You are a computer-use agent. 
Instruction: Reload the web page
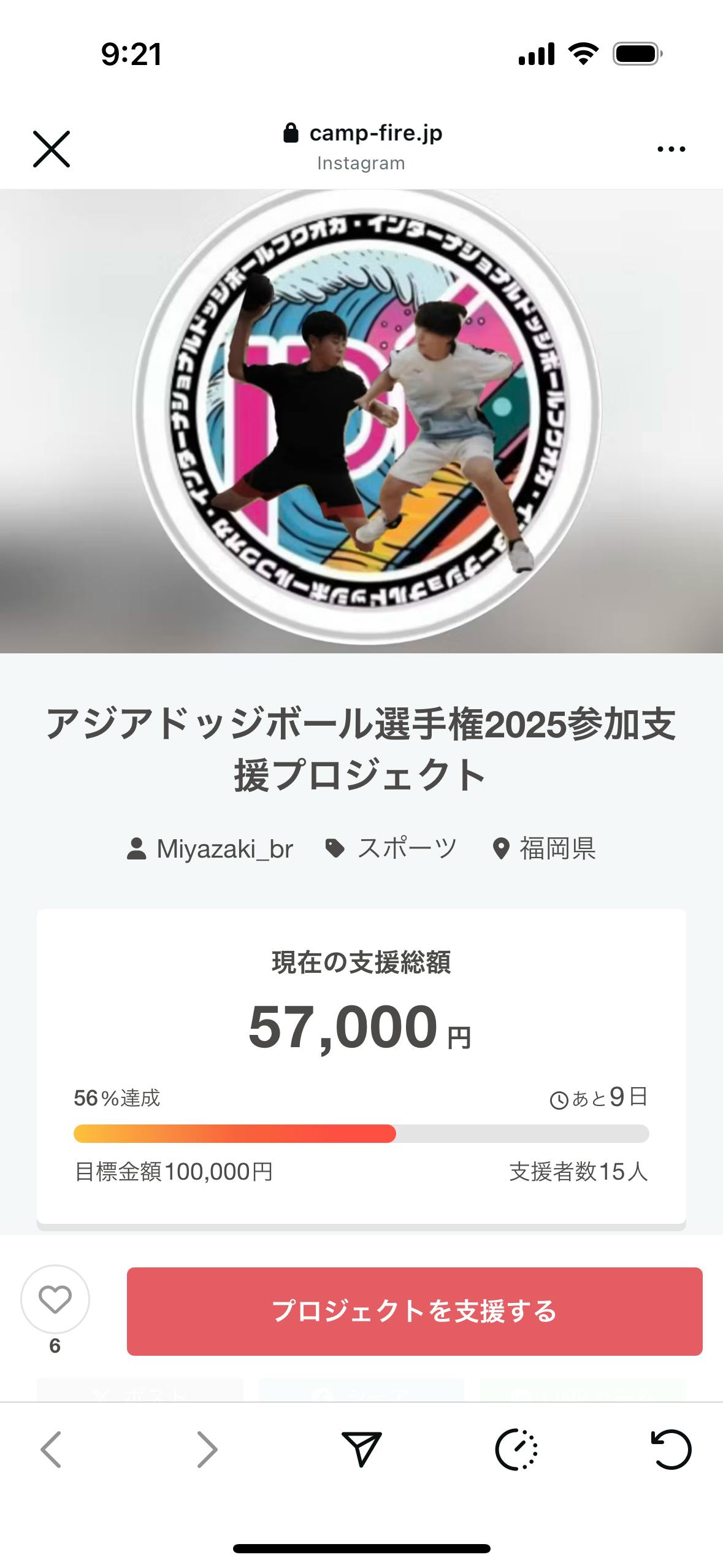[x=670, y=1450]
